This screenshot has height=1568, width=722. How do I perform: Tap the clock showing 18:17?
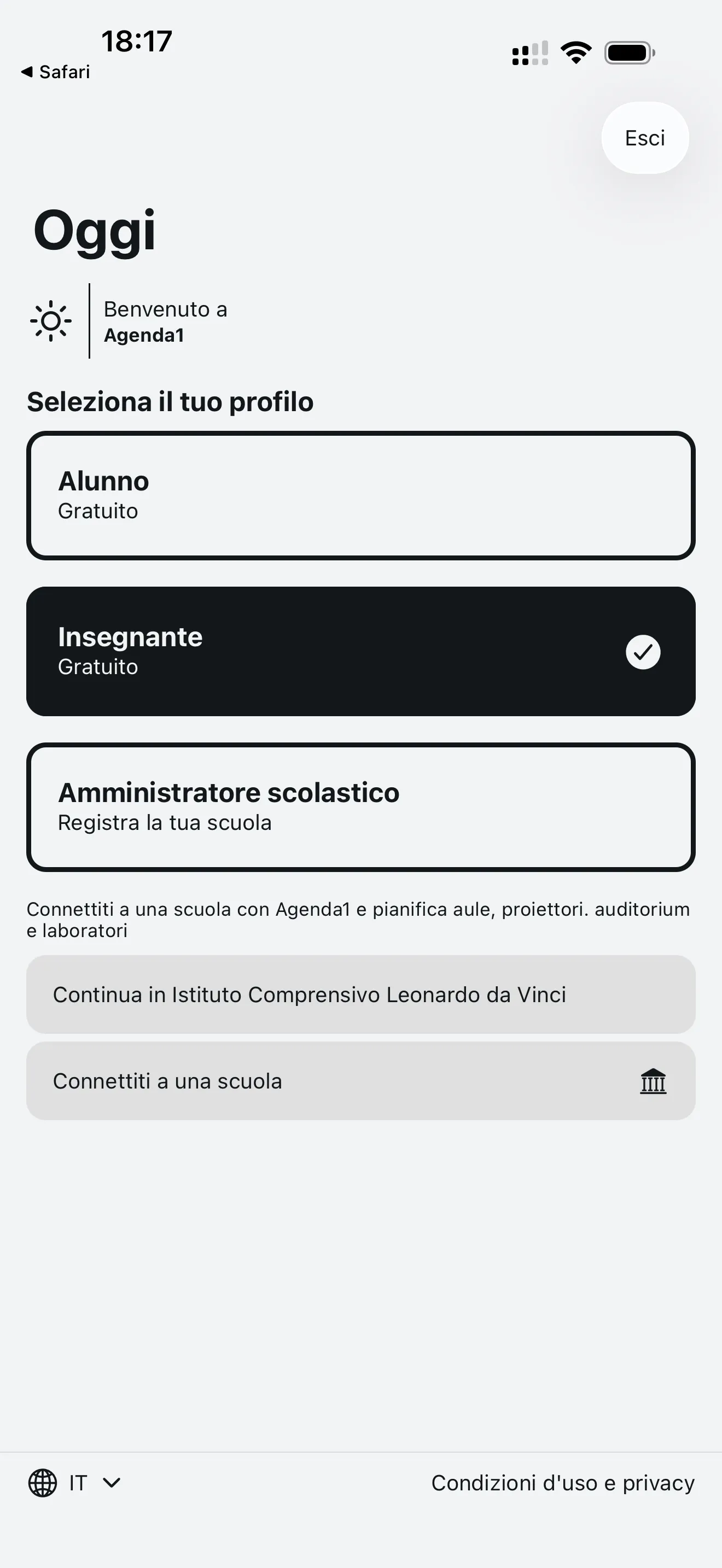pyautogui.click(x=136, y=42)
